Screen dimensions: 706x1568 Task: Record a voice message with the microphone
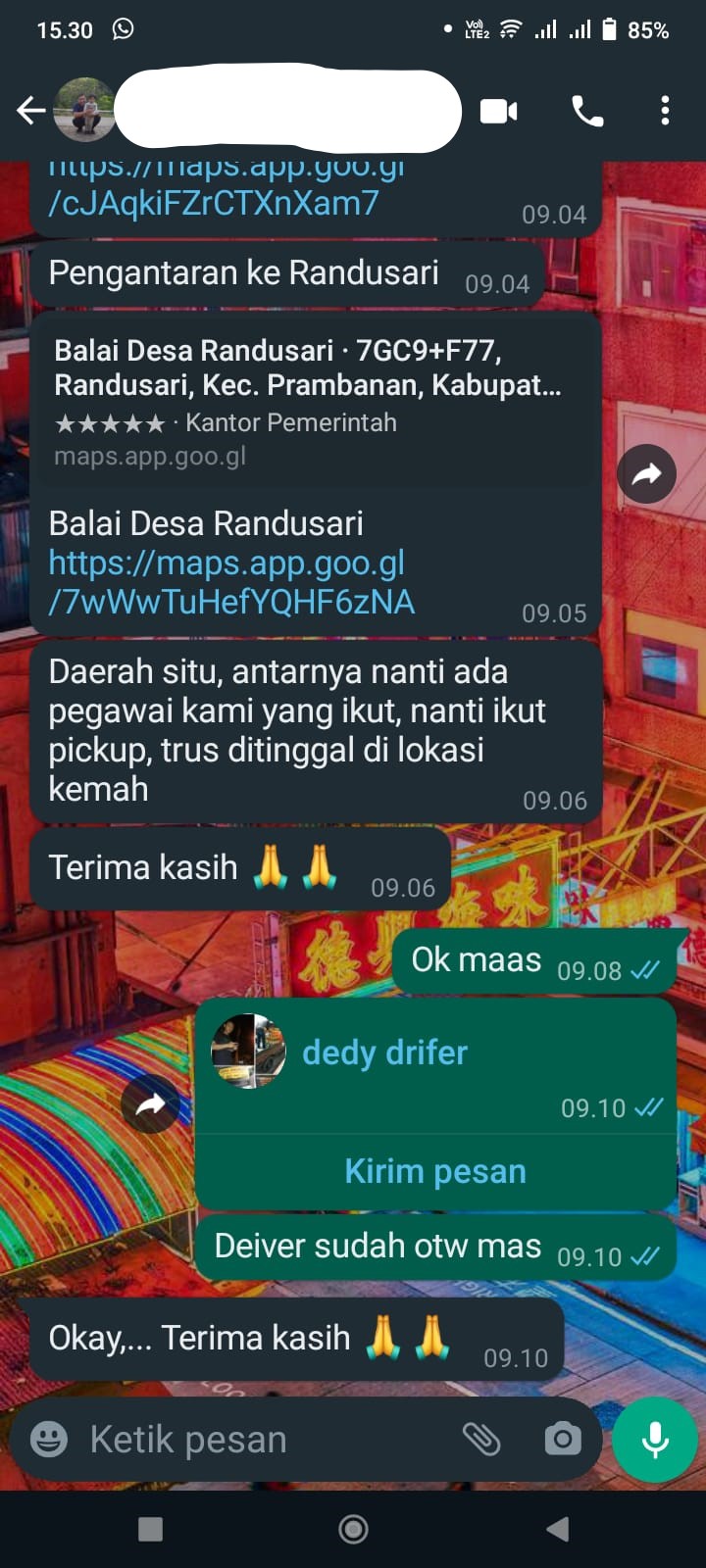(655, 1440)
